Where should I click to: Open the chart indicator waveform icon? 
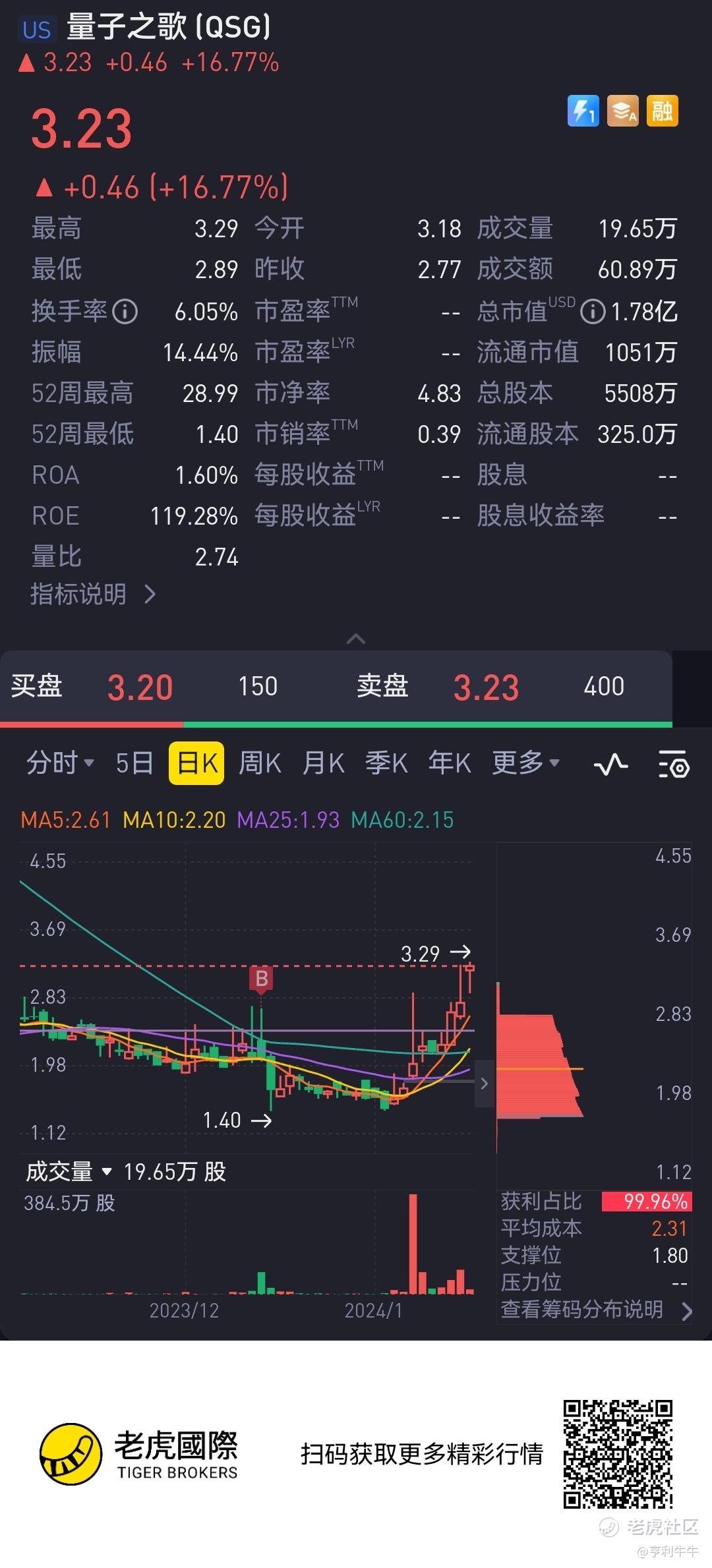click(611, 765)
